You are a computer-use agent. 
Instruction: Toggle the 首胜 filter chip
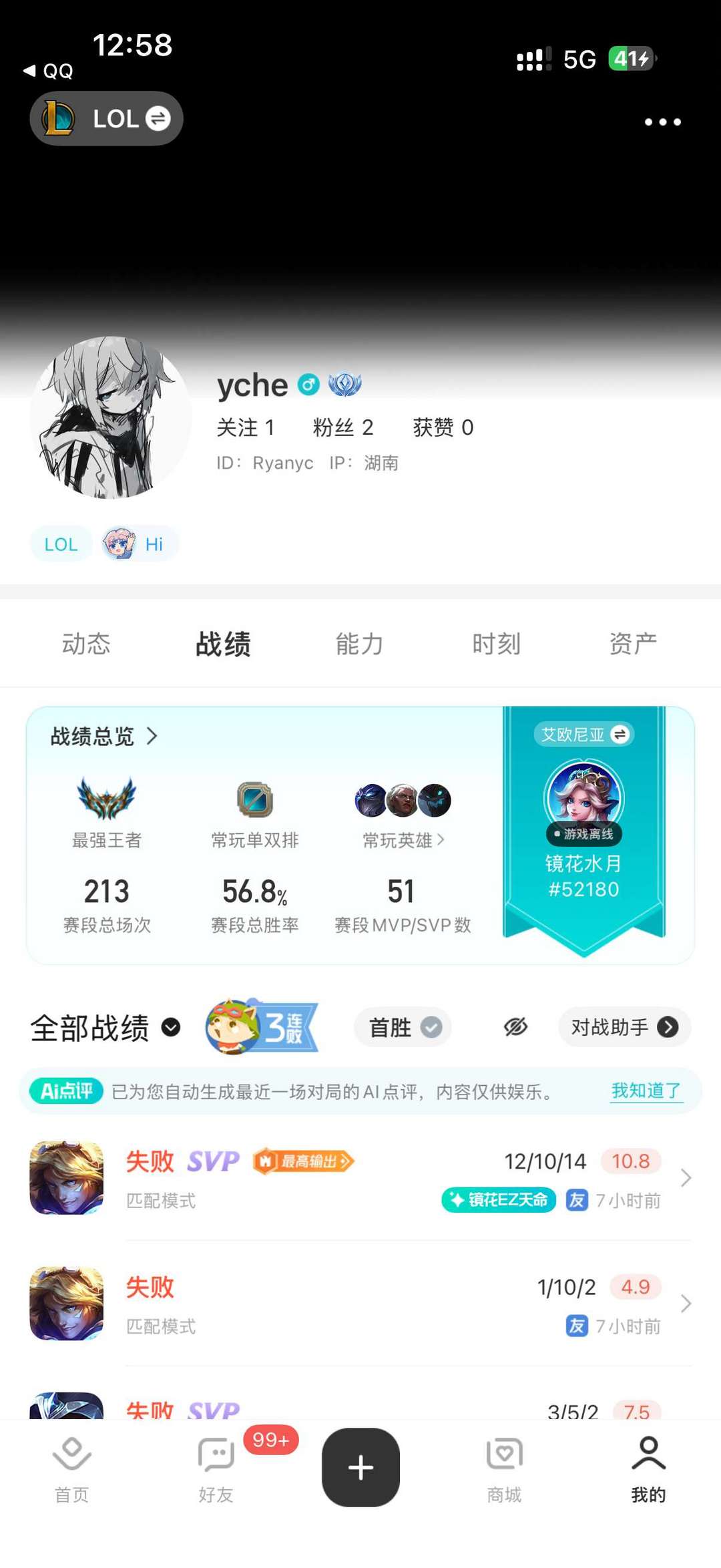tap(403, 1027)
